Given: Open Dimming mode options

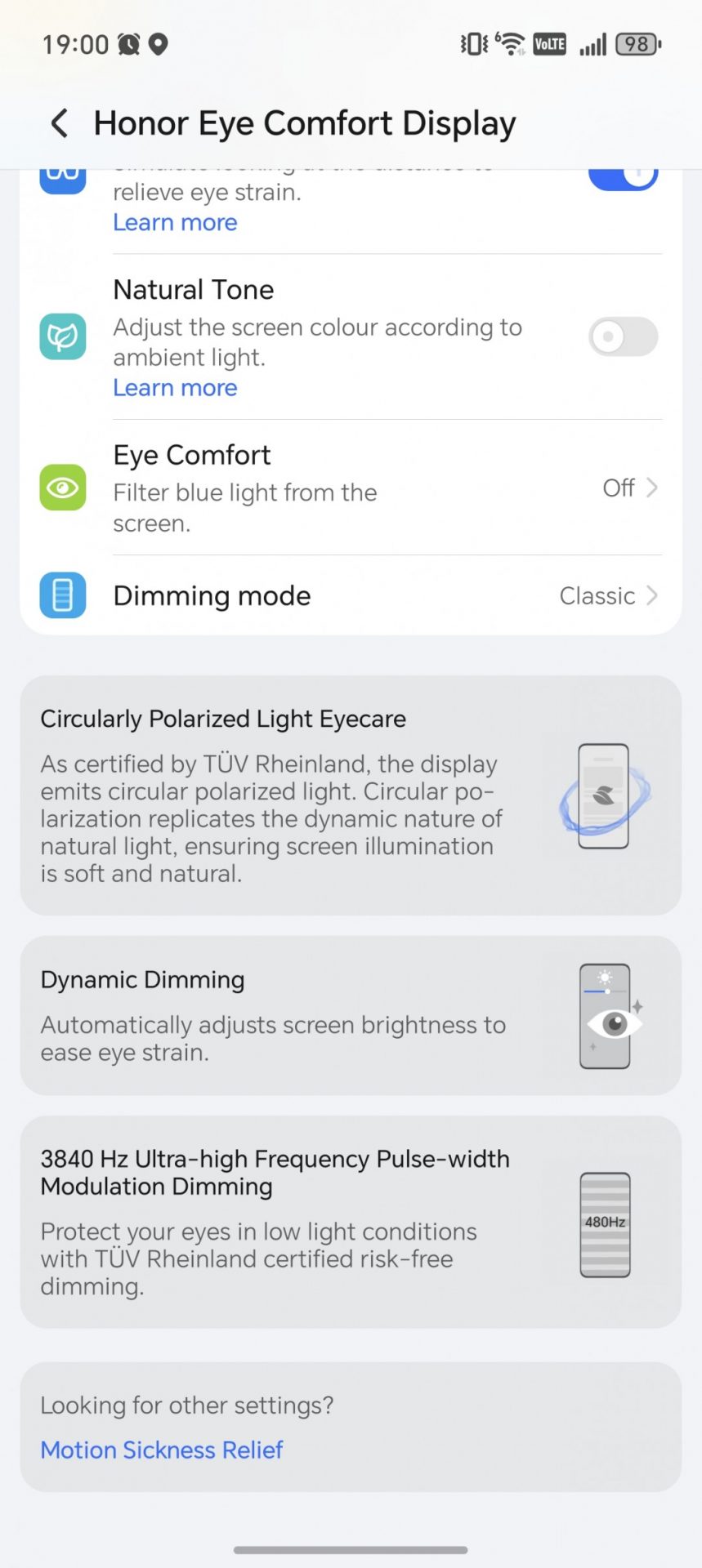Looking at the screenshot, I should (351, 595).
